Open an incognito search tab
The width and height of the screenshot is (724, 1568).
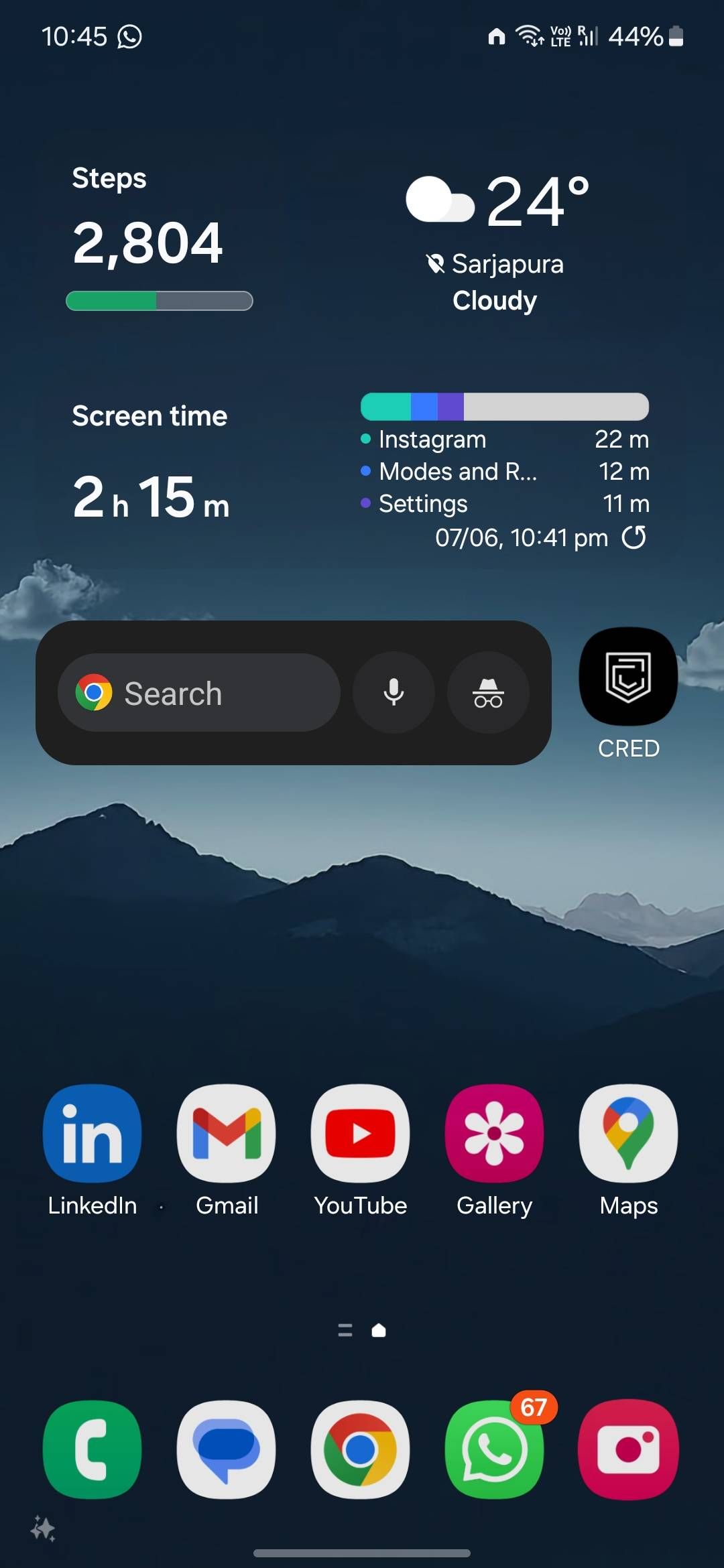coord(487,694)
